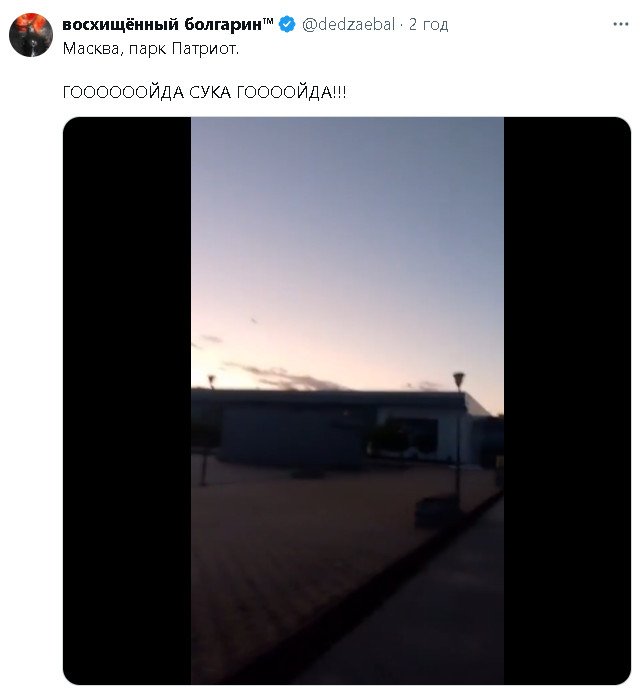640x696 pixels.
Task: Open восхищённый болгарин's profile avatar
Action: [x=30, y=35]
